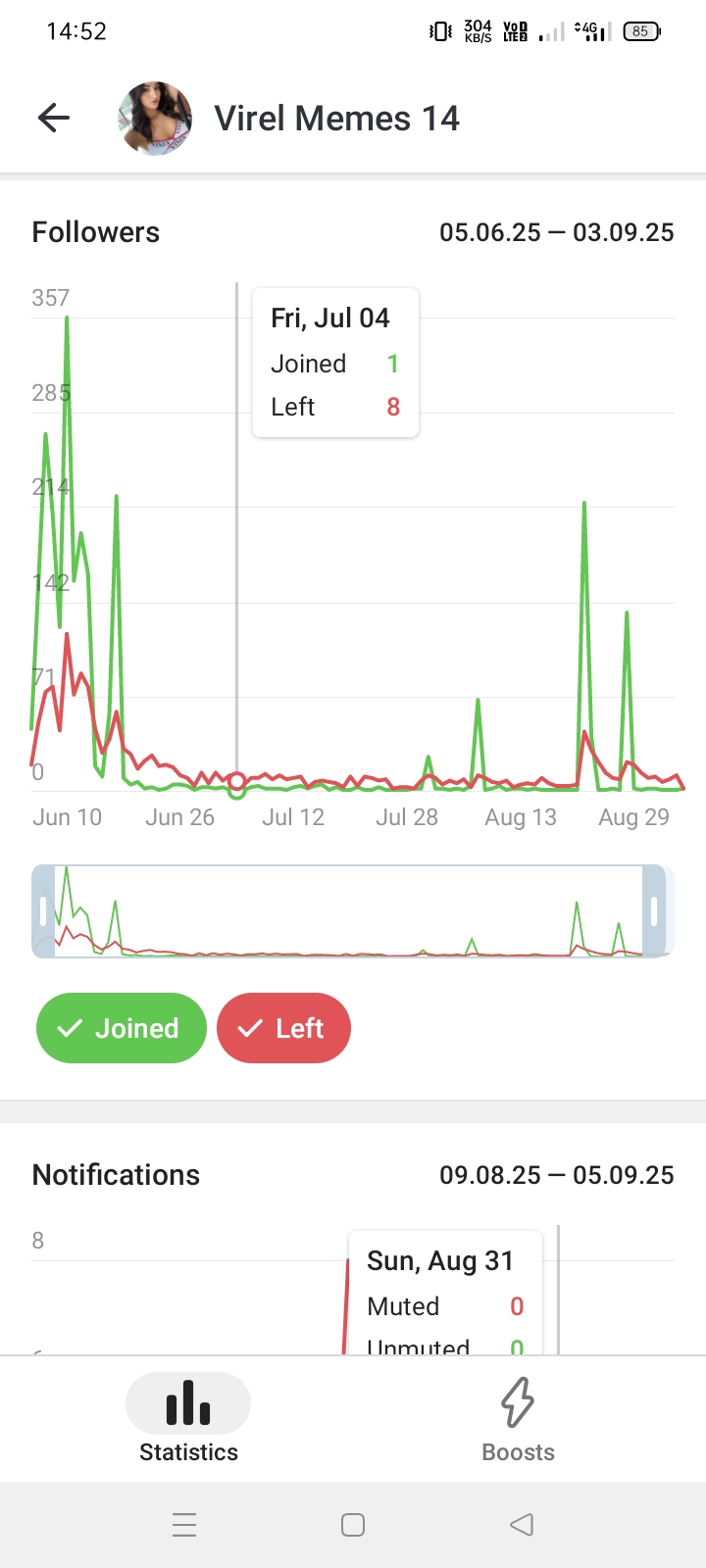Tap the left handle of range selector
The image size is (706, 1568).
pos(43,911)
